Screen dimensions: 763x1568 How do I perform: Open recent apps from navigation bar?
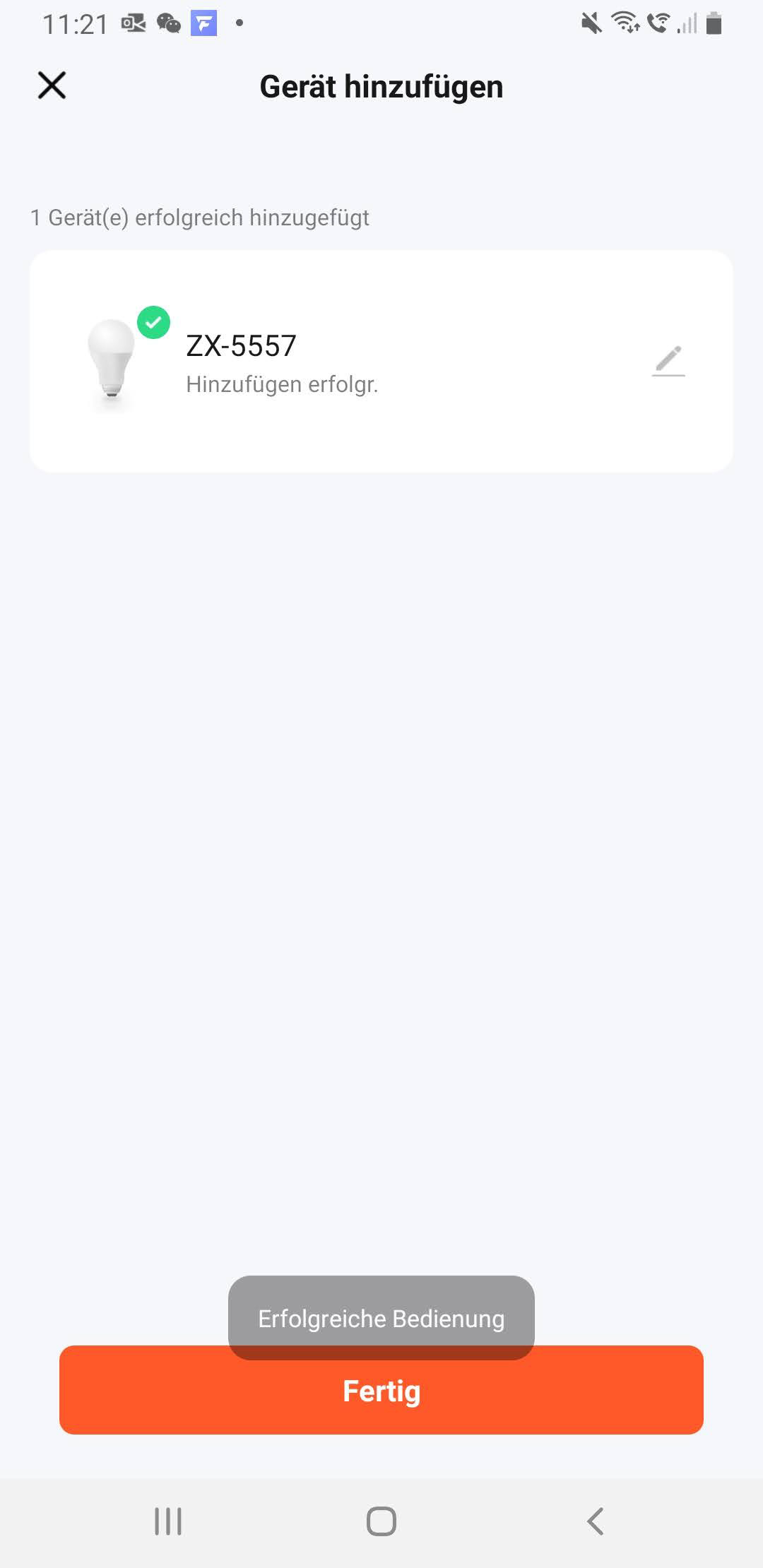click(x=168, y=1521)
